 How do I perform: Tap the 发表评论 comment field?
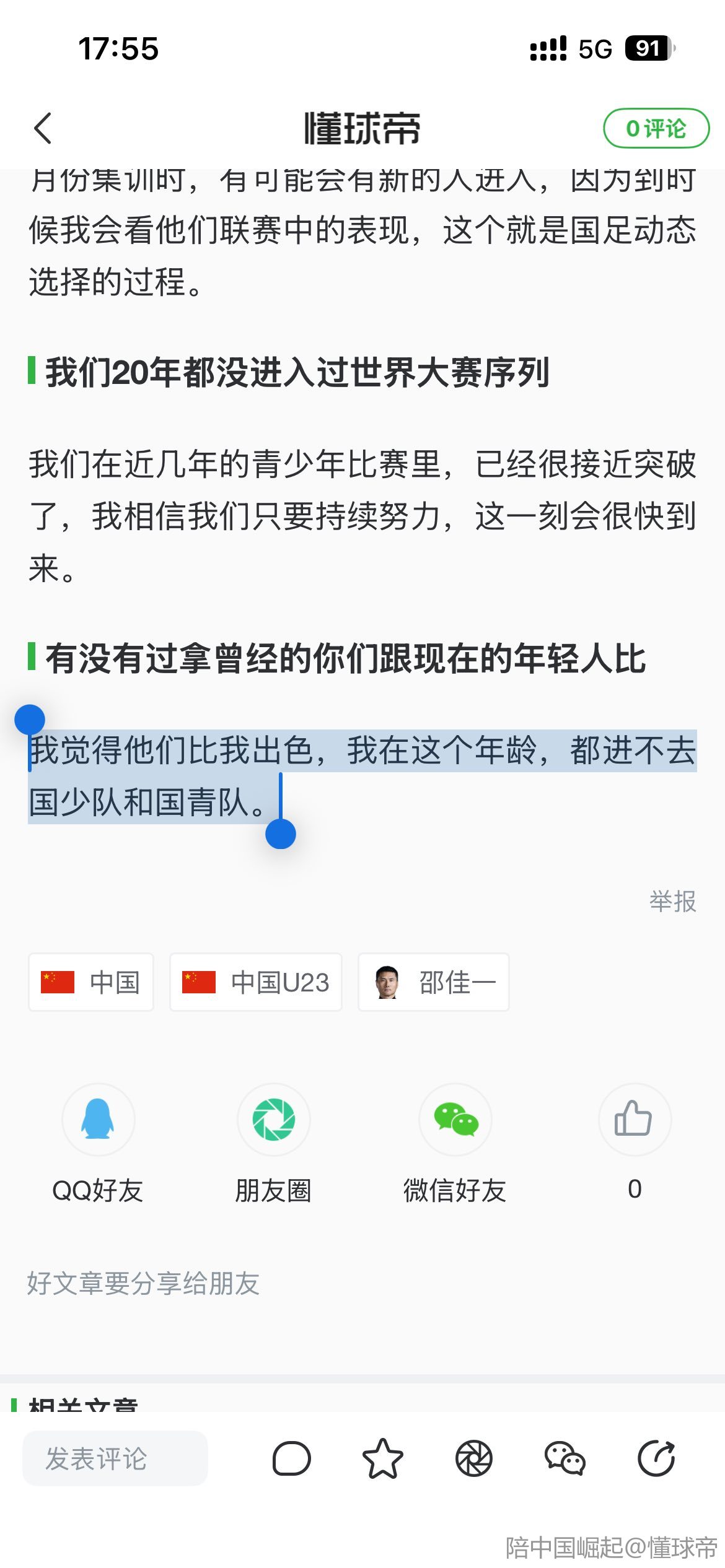(x=115, y=1458)
